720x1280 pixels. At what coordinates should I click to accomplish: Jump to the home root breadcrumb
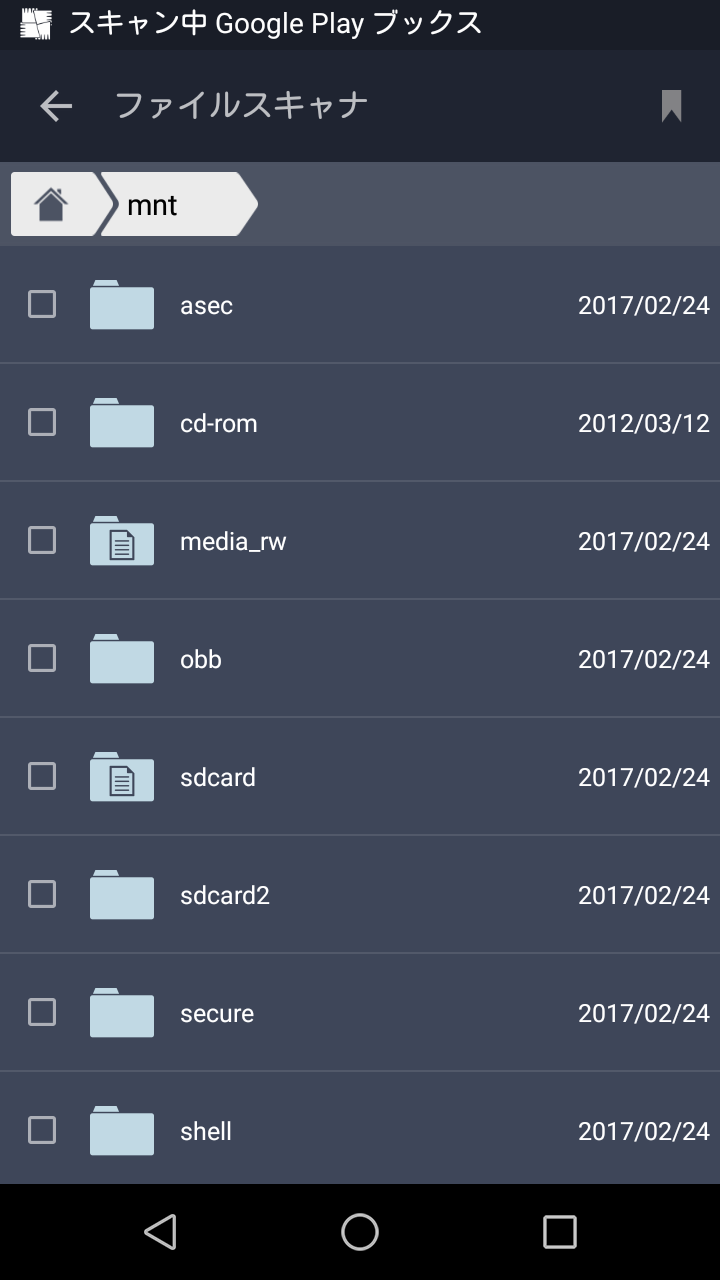point(51,204)
